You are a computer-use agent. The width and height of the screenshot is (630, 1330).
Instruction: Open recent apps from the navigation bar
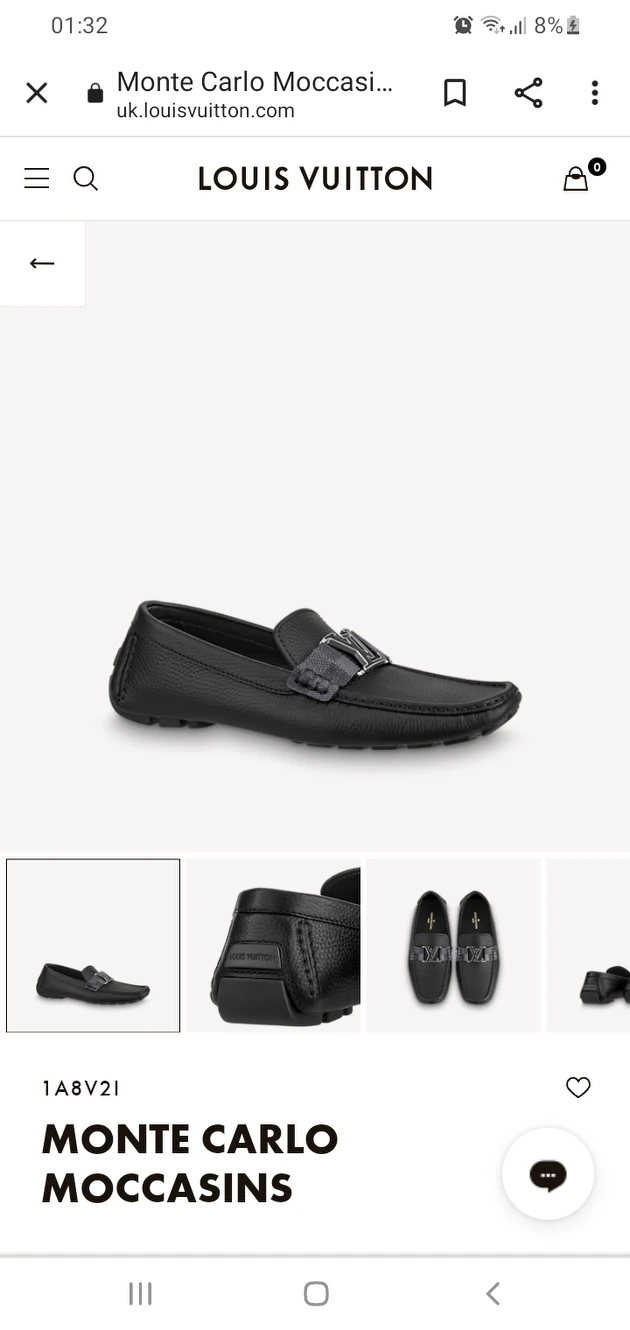140,1294
